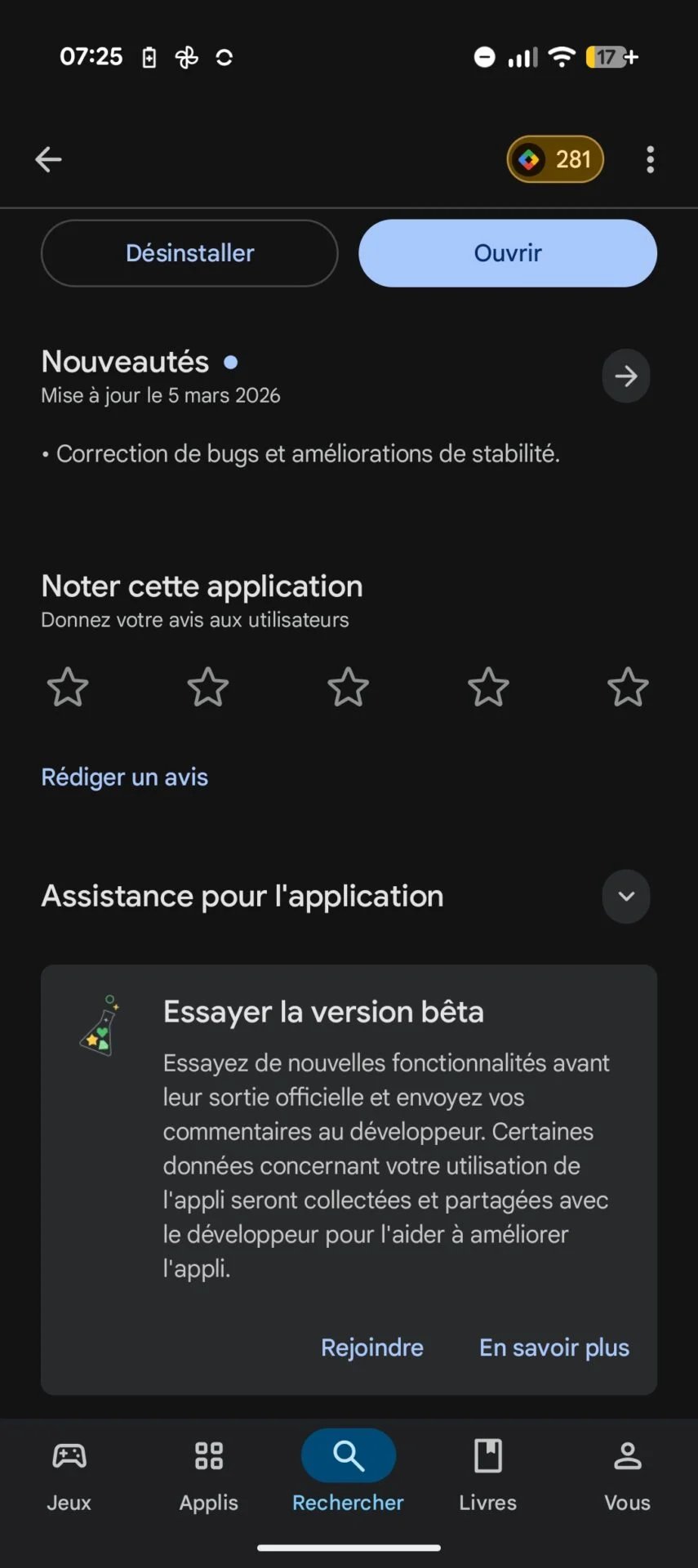The image size is (698, 1568).
Task: Tap Rédiger un avis link
Action: 125,777
